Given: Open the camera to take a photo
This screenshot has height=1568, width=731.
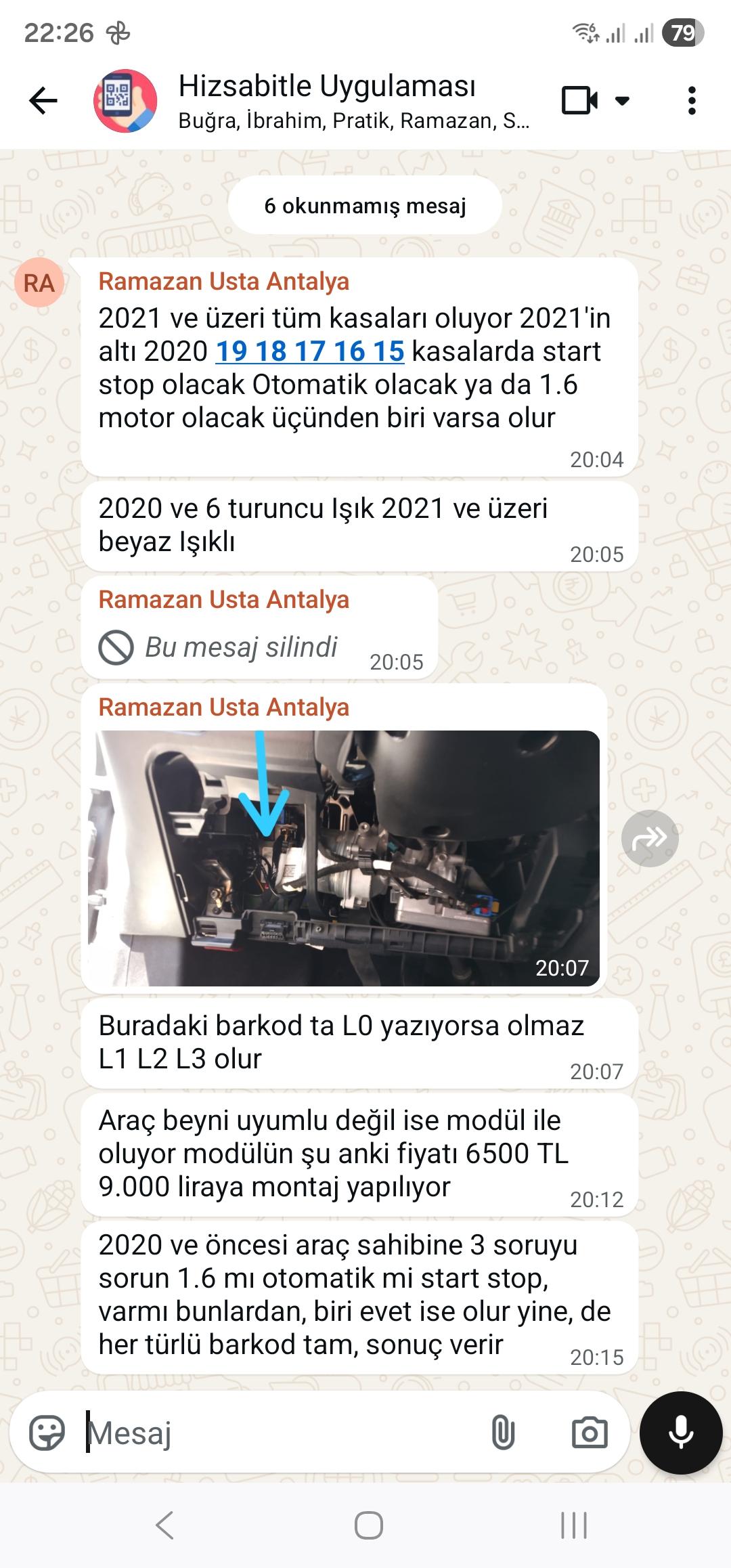Looking at the screenshot, I should 590,1433.
